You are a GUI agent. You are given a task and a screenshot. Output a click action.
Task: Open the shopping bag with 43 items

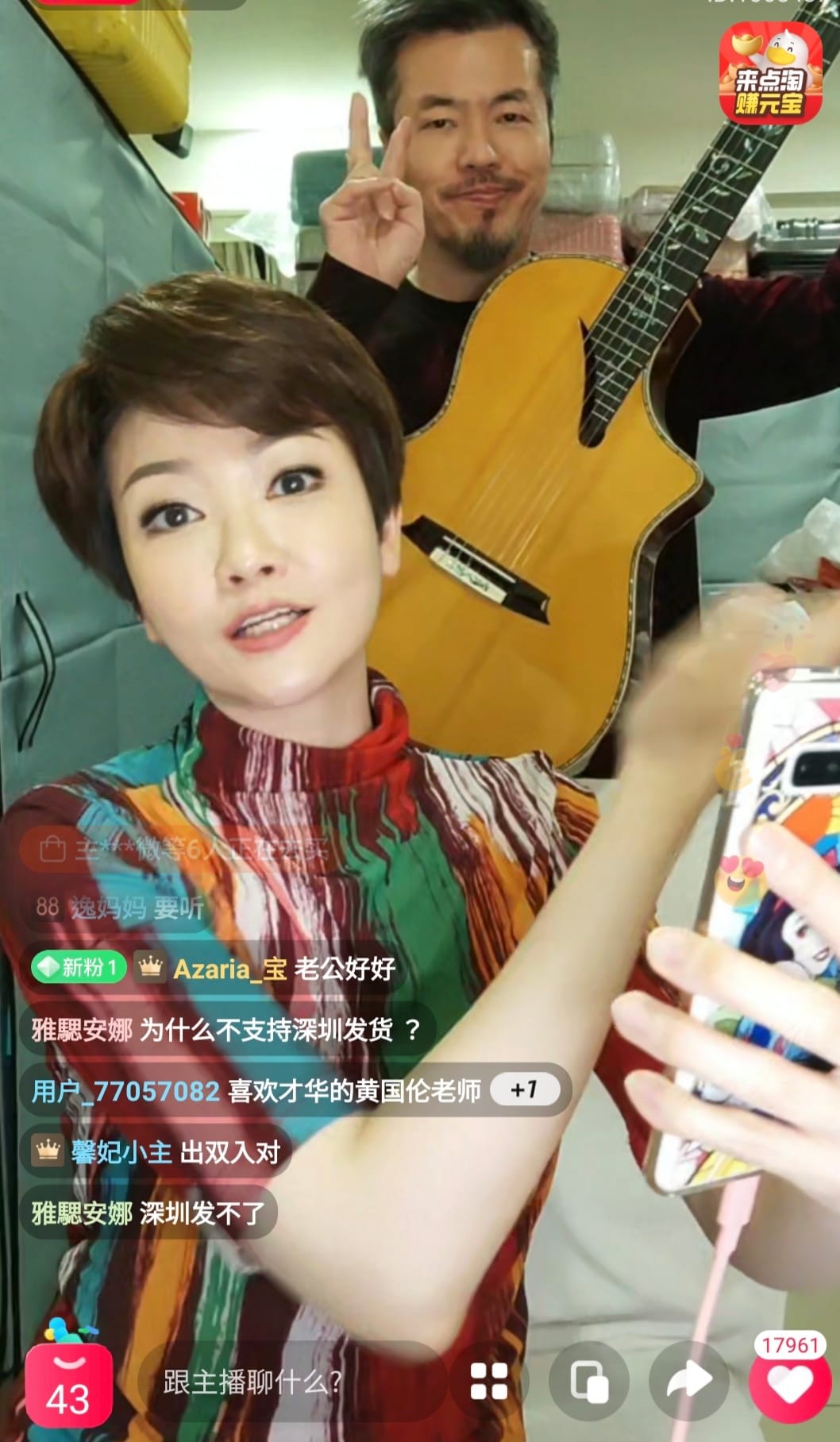pyautogui.click(x=68, y=1385)
